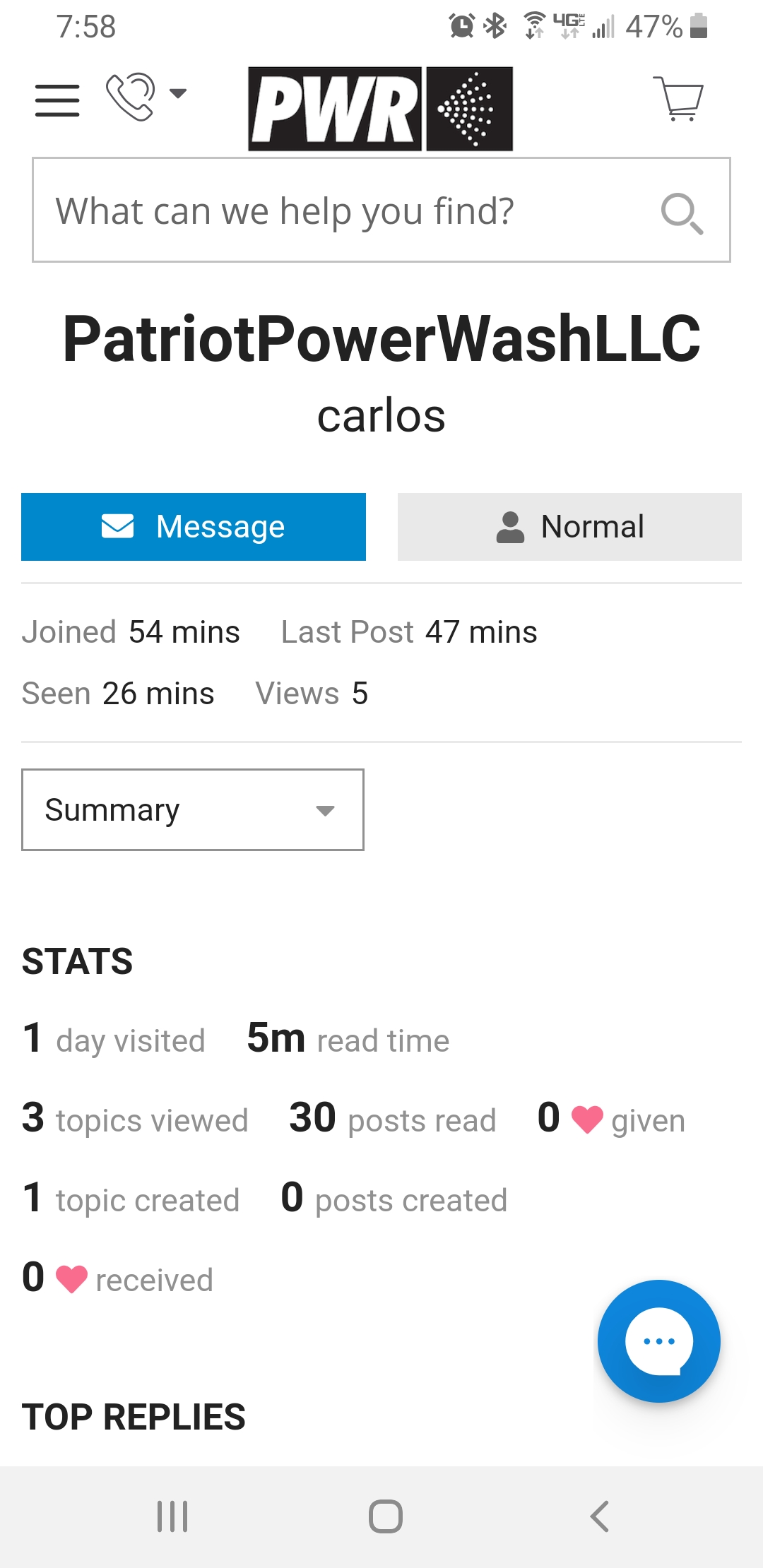The width and height of the screenshot is (763, 1568).
Task: Send a message to PatriotPowerWashLLC
Action: tap(194, 527)
